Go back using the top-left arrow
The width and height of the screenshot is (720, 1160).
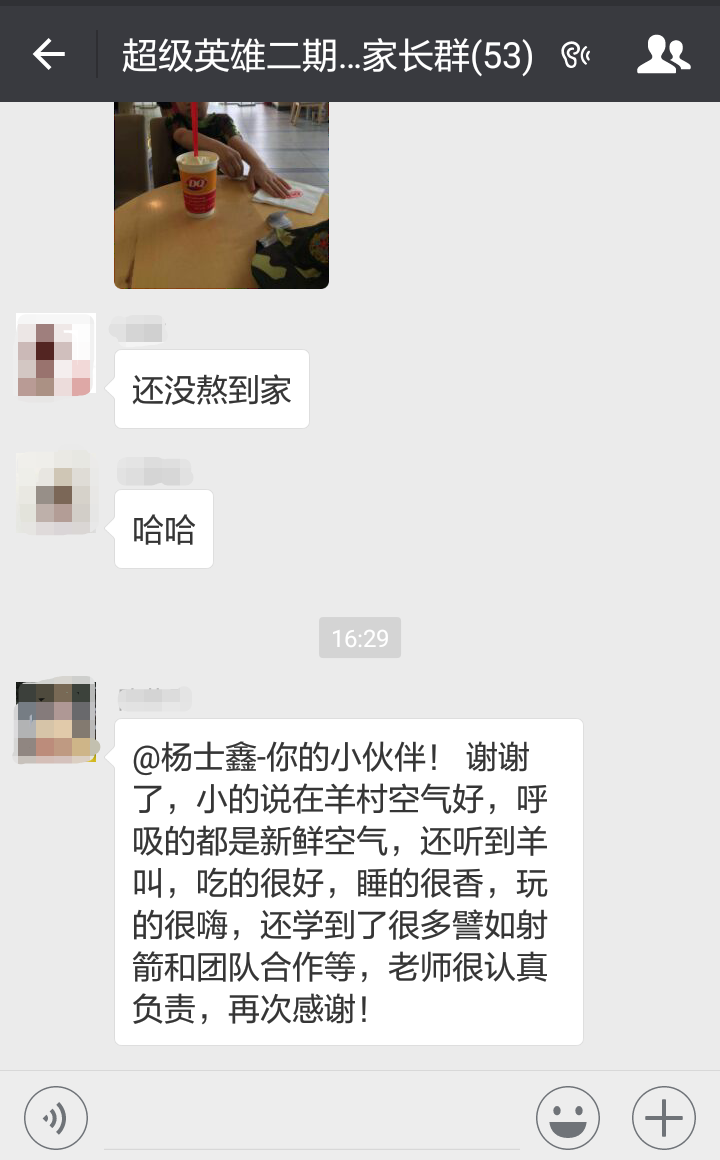click(x=49, y=55)
